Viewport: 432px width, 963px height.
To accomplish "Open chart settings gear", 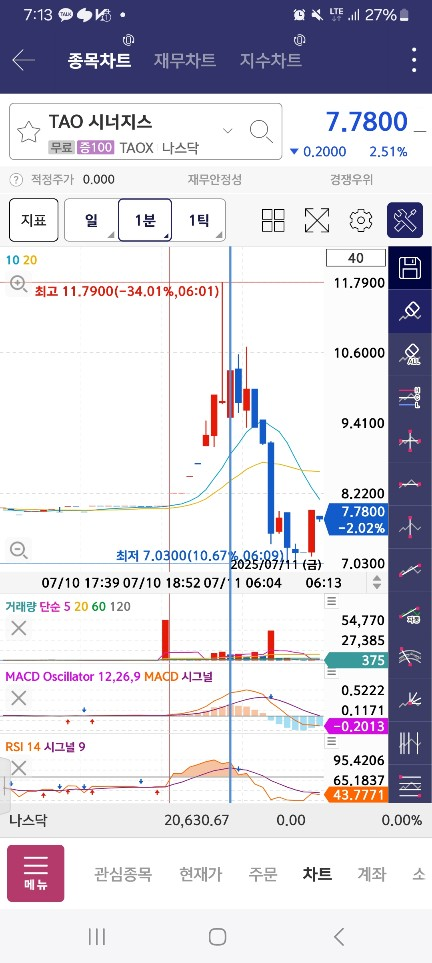I will (361, 220).
